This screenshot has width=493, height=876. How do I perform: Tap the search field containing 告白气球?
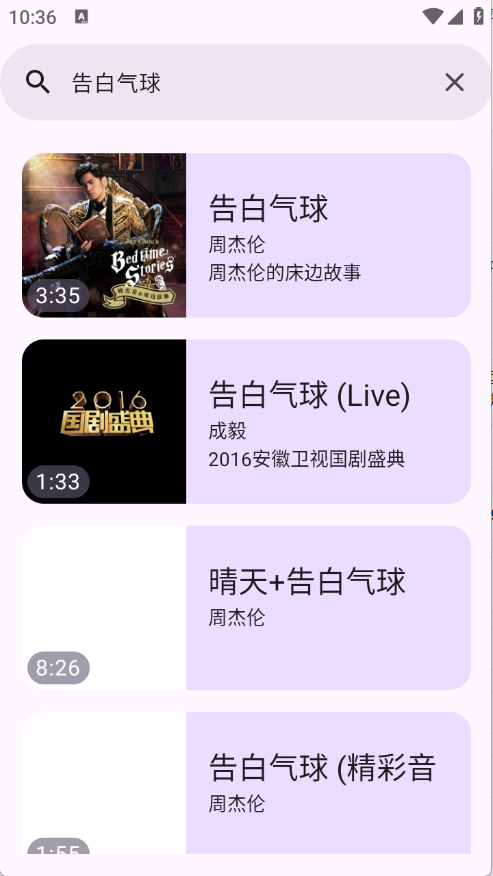tap(246, 83)
